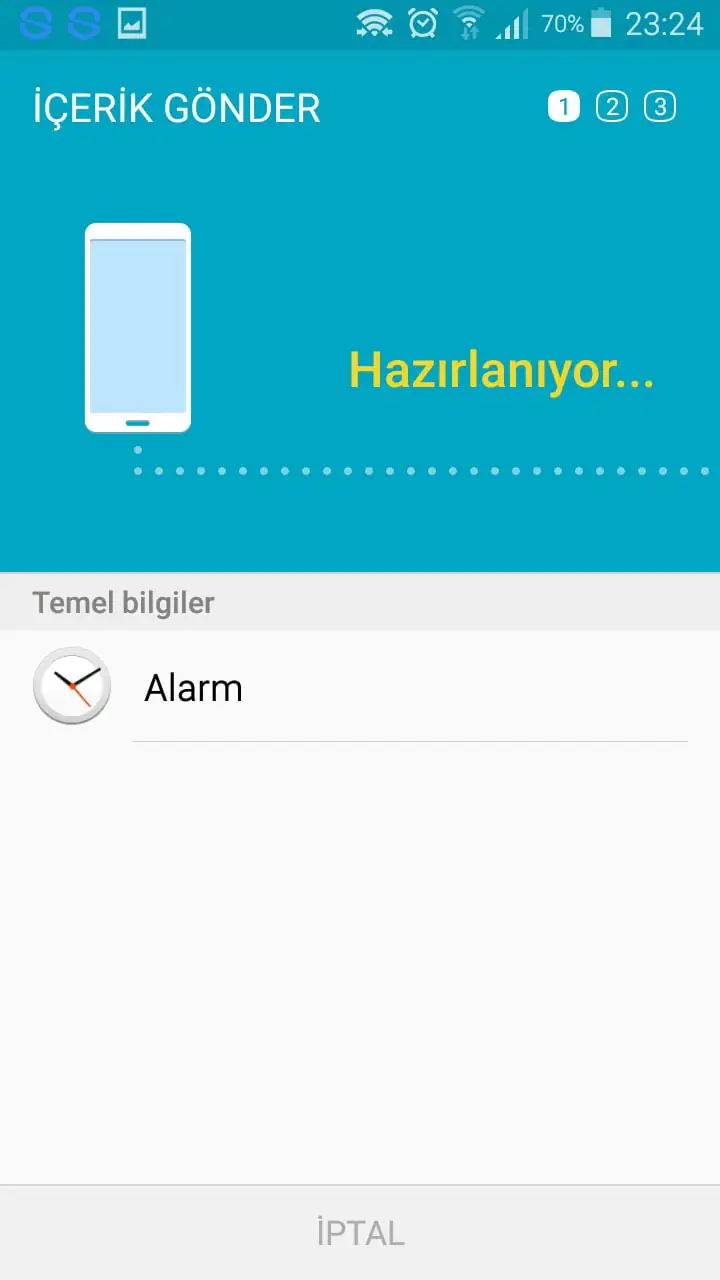Select the Alarm row
720x1280 pixels.
pos(360,688)
